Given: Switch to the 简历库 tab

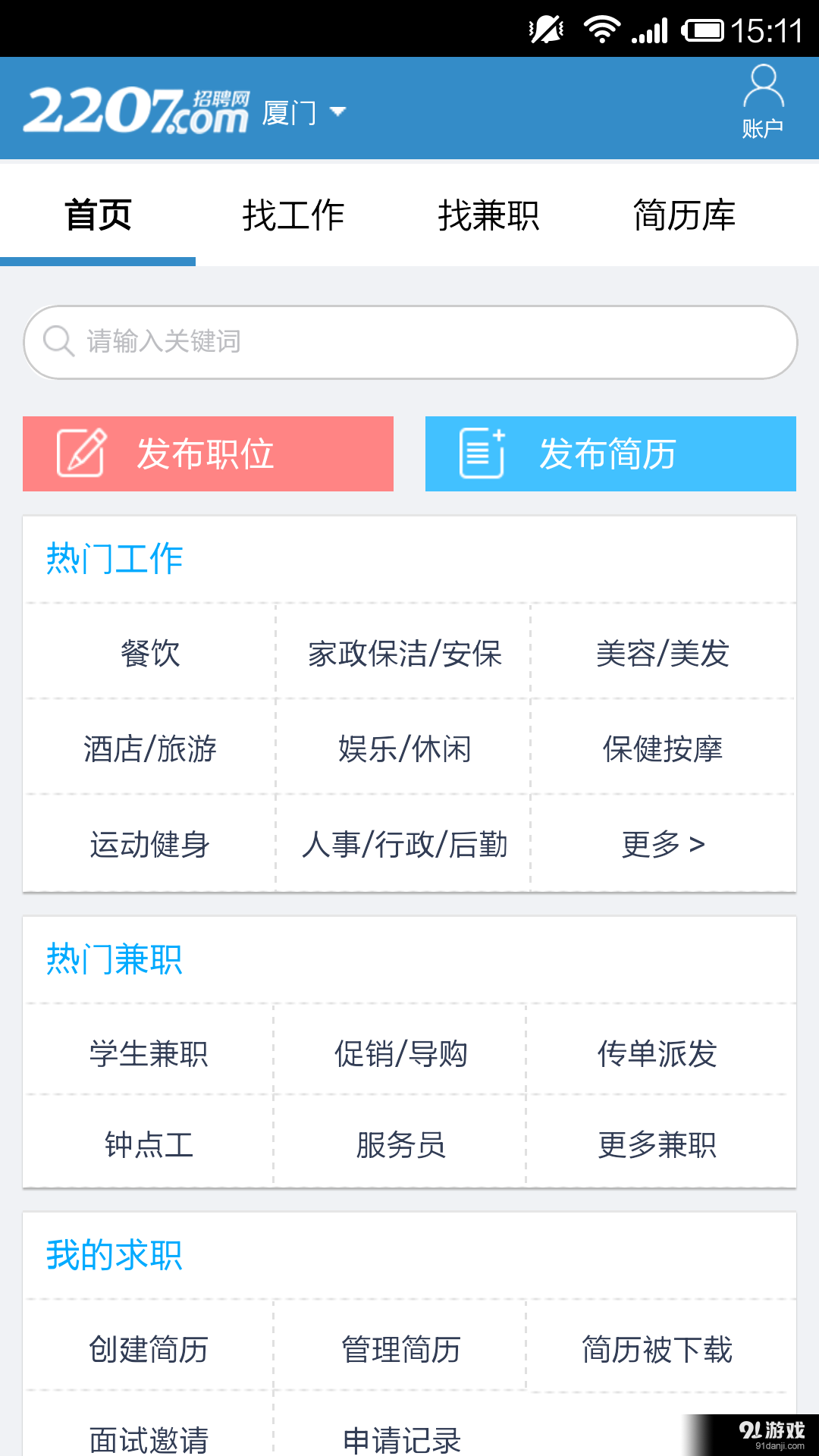Looking at the screenshot, I should click(684, 215).
